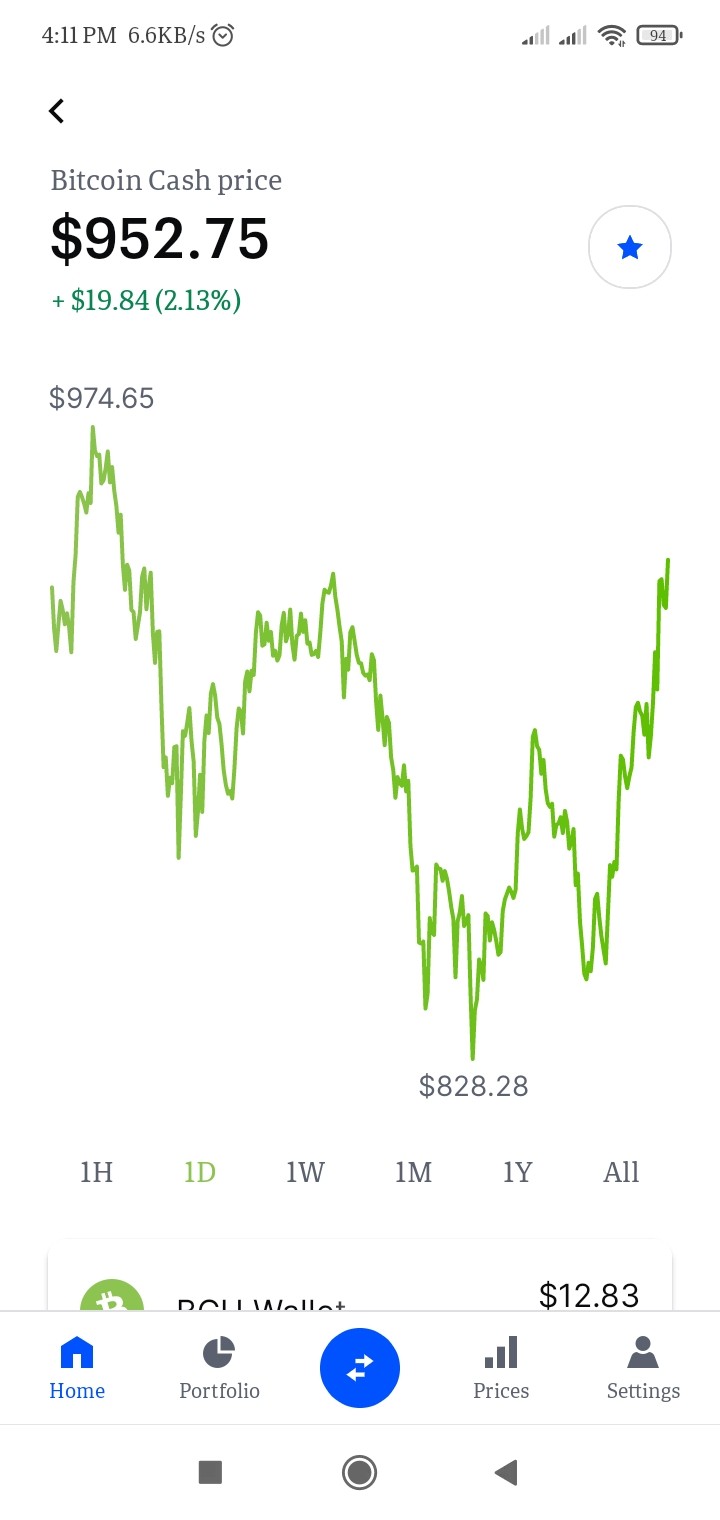Tap the system back triangle

506,1472
